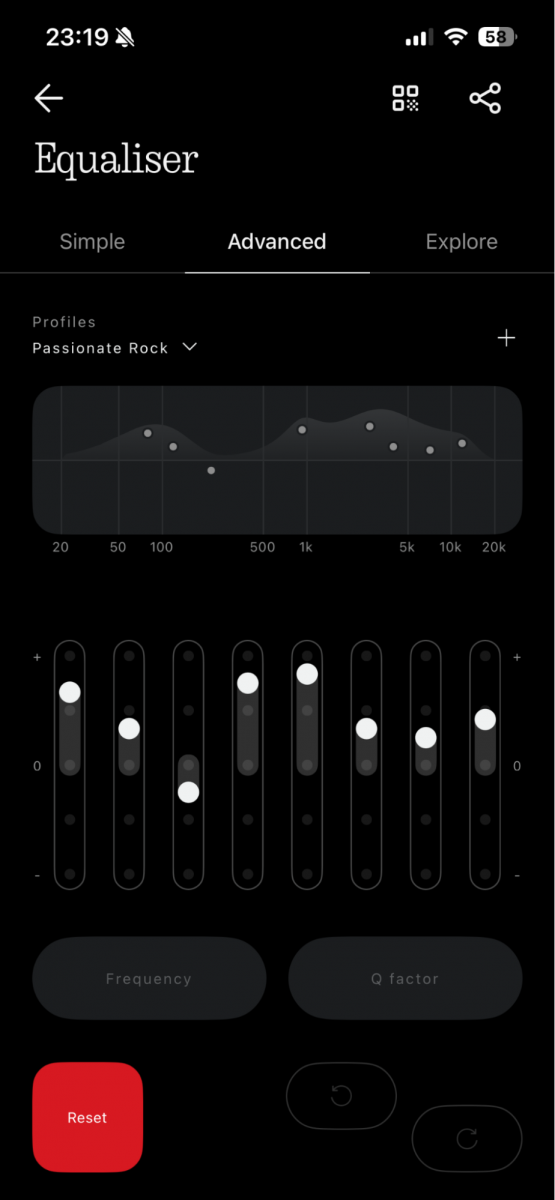Tap the fifth equaliser band slider knob
This screenshot has height=1200, width=555.
(x=307, y=674)
